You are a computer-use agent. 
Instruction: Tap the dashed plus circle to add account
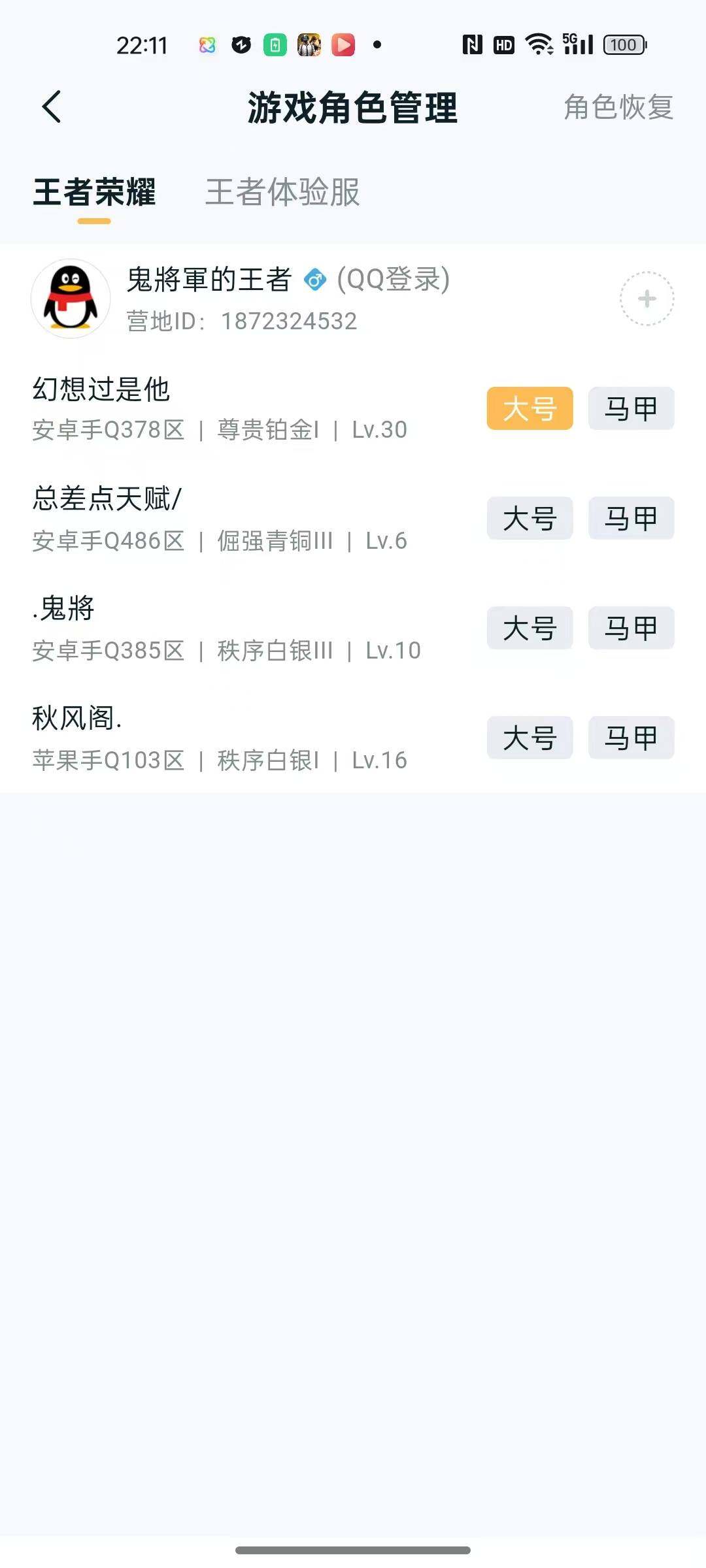click(647, 297)
